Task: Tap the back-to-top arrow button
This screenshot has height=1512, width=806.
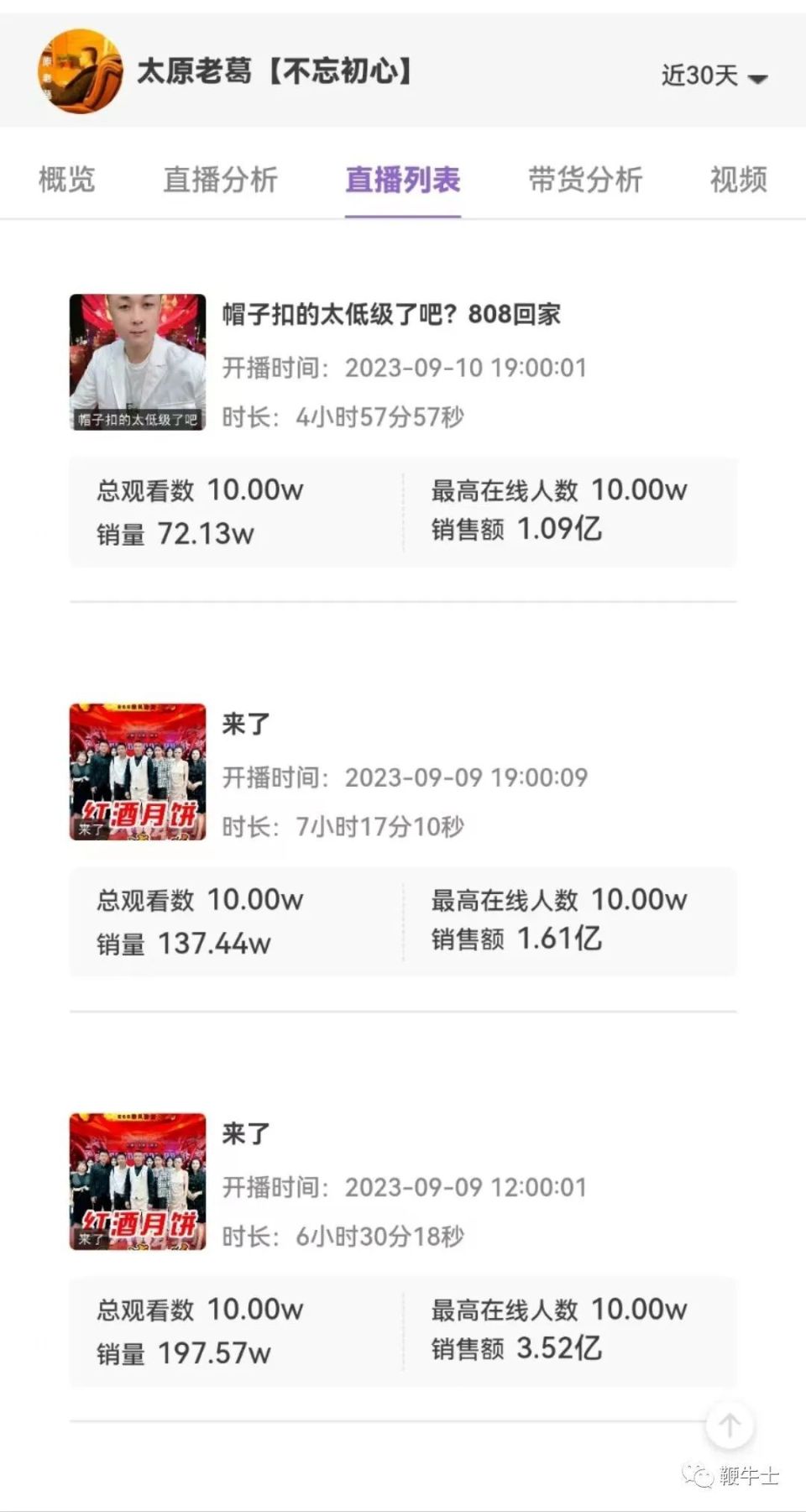Action: point(730,1425)
